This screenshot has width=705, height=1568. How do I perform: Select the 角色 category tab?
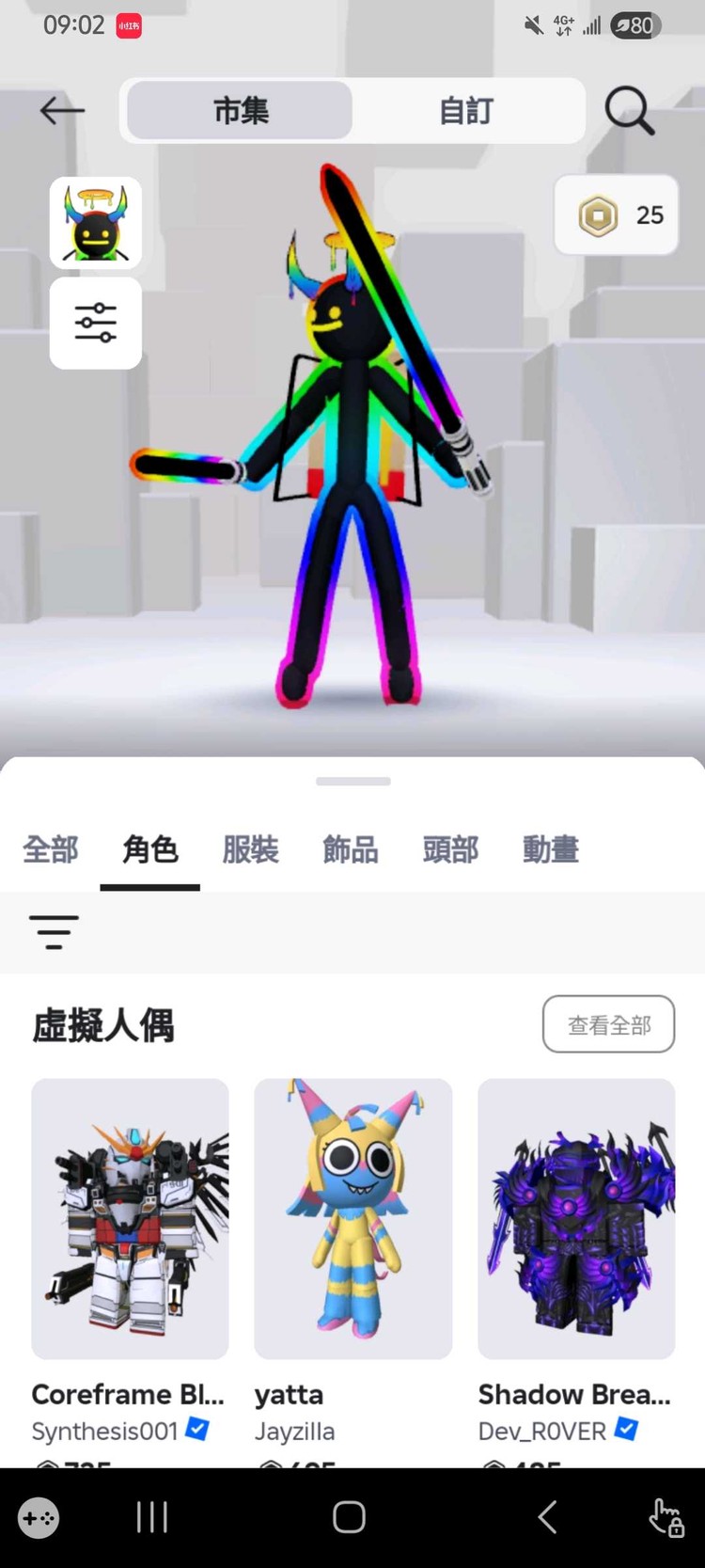tap(150, 849)
